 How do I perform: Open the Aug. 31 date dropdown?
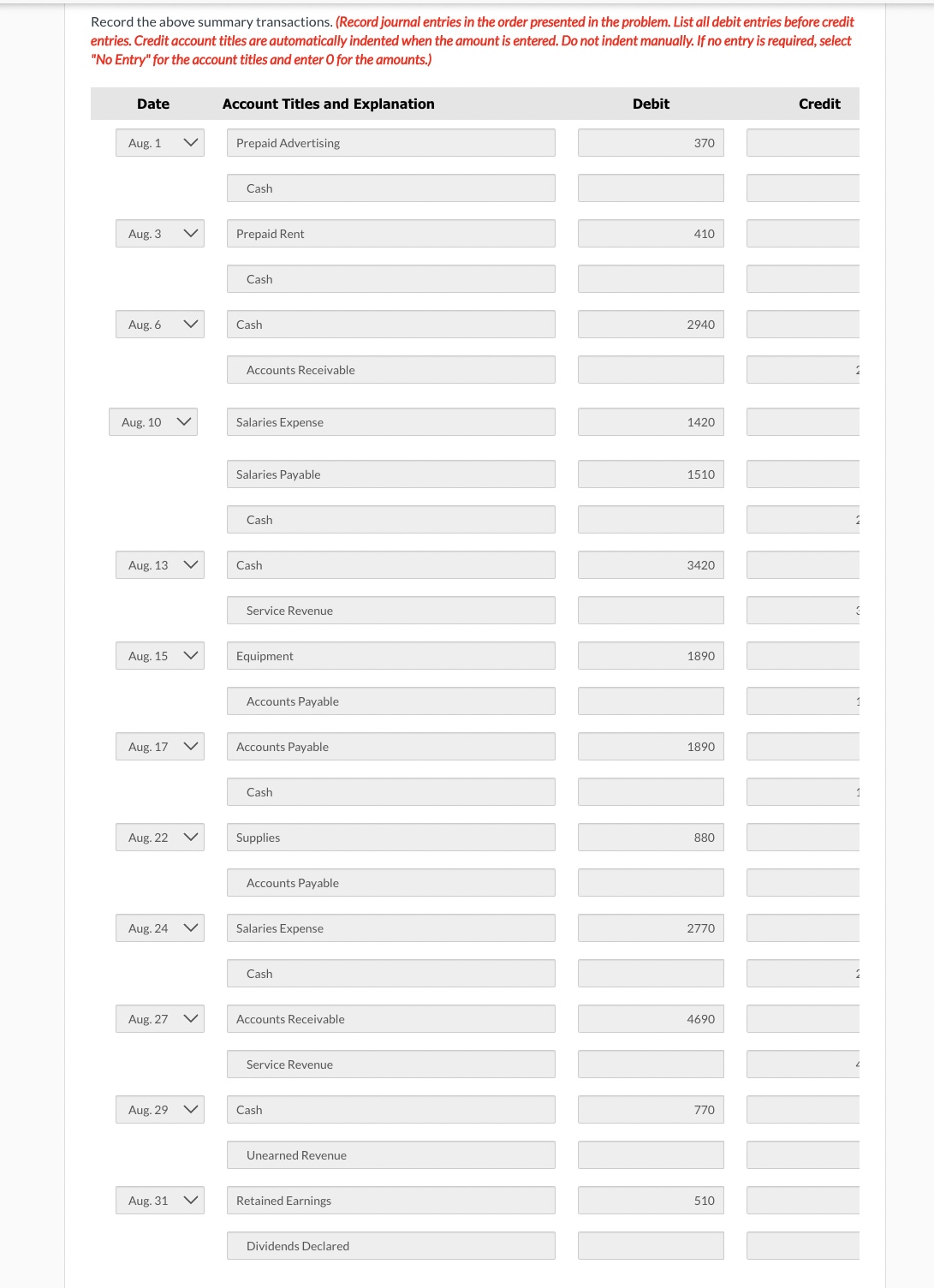coord(159,1200)
